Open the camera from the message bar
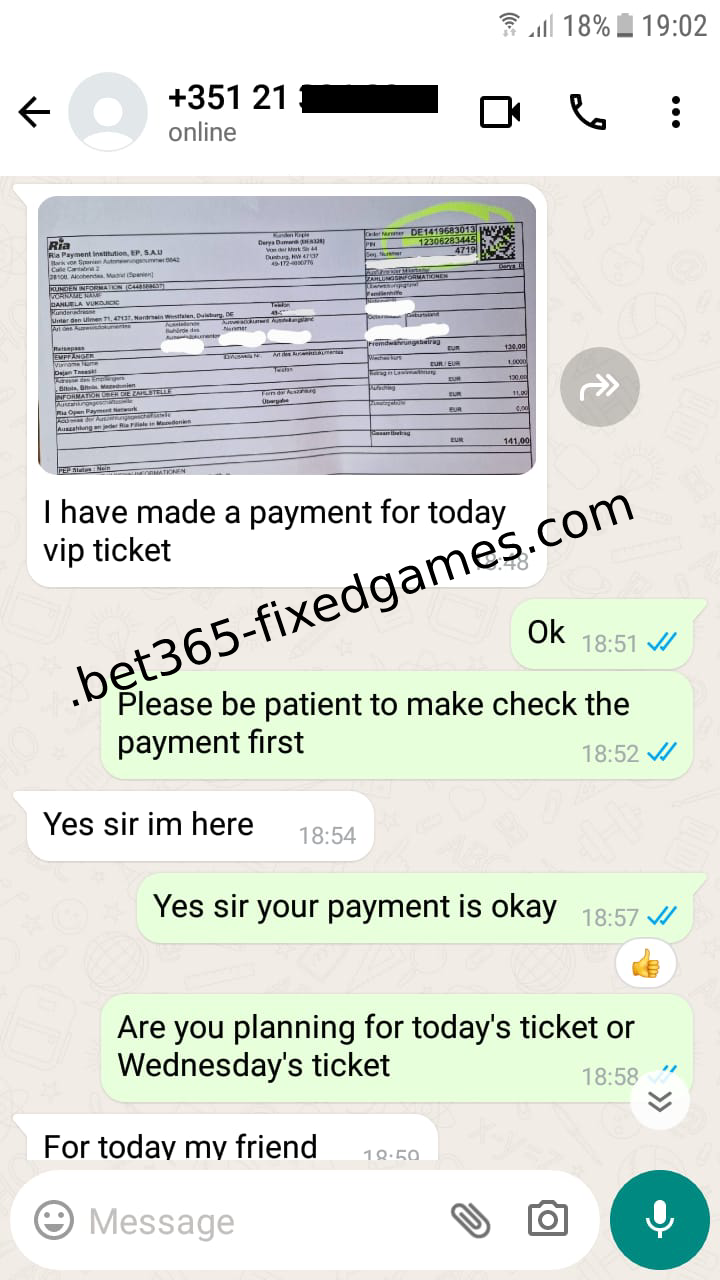 tap(547, 1220)
